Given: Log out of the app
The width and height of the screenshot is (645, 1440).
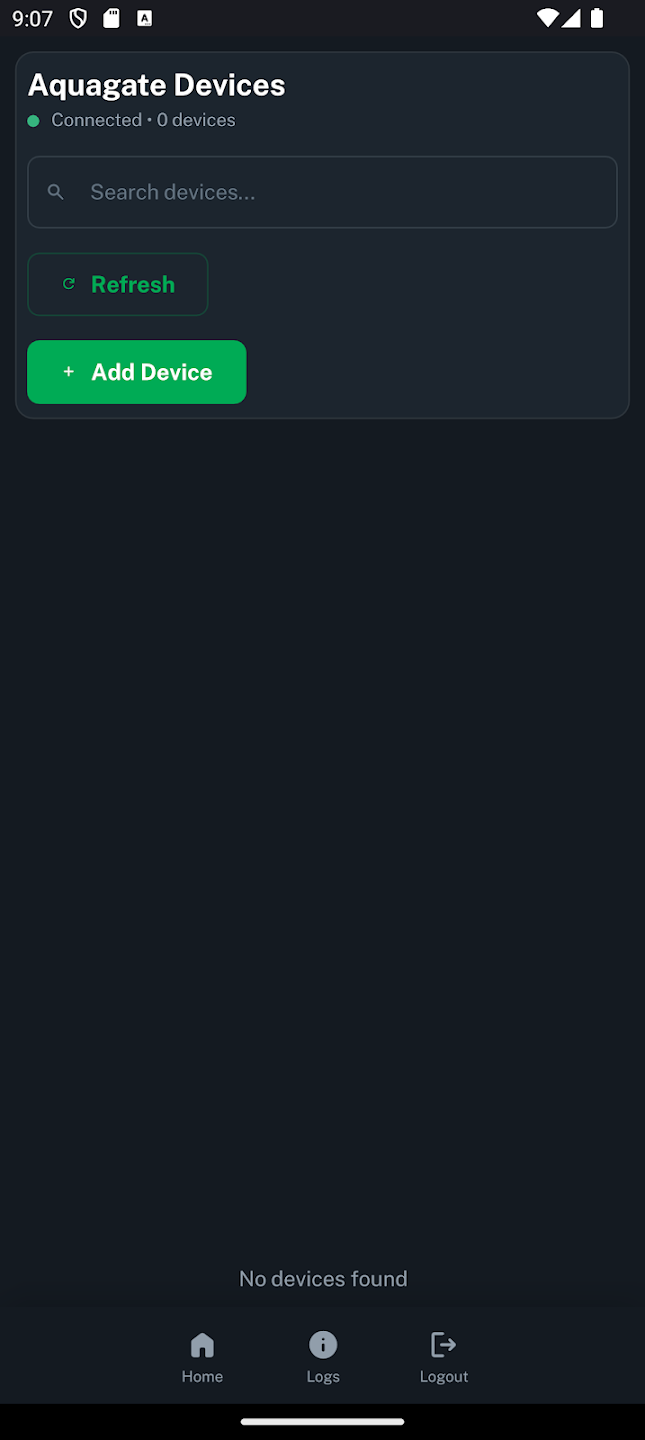Looking at the screenshot, I should (443, 1356).
